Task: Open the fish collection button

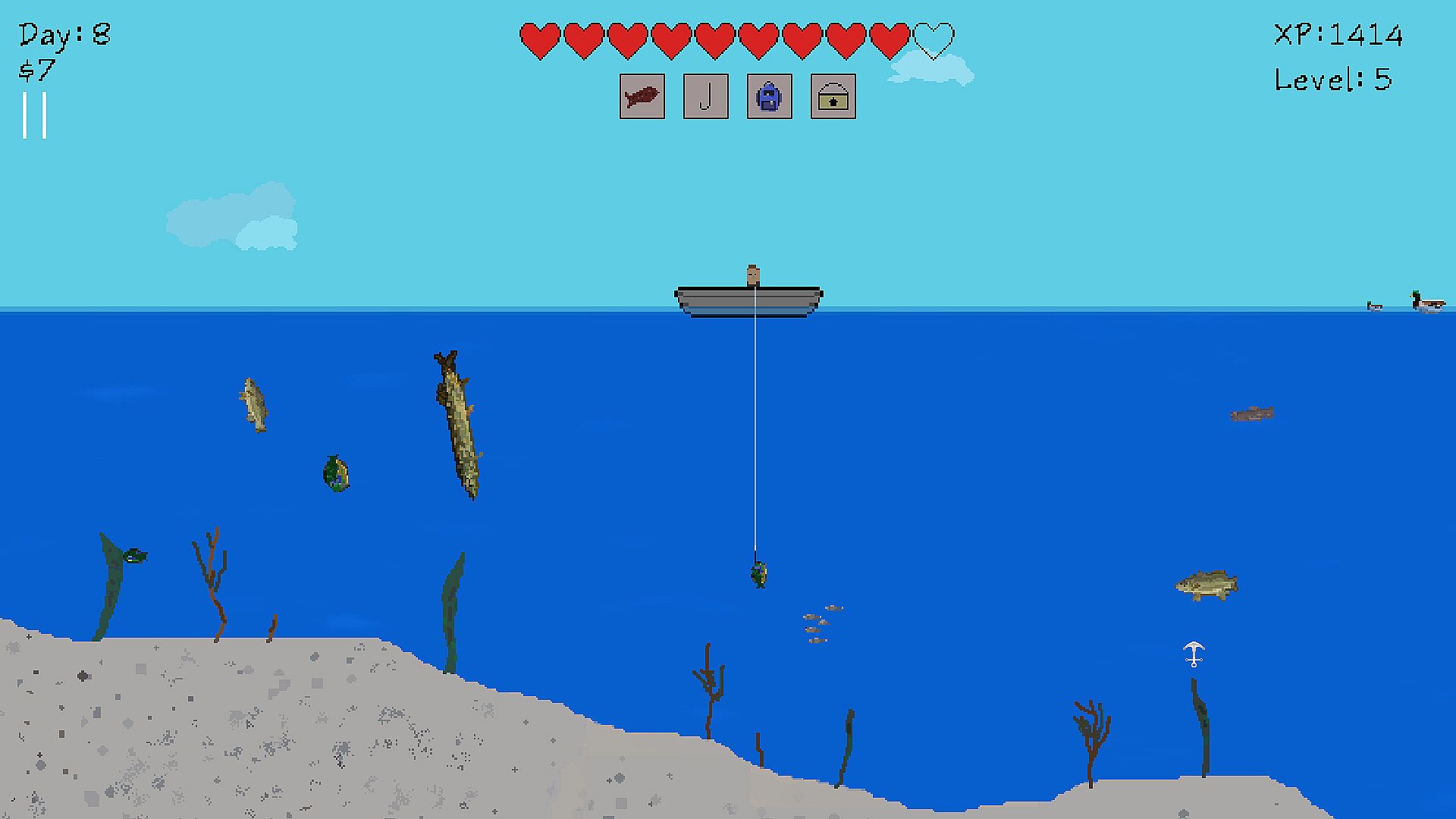Action: tap(642, 96)
